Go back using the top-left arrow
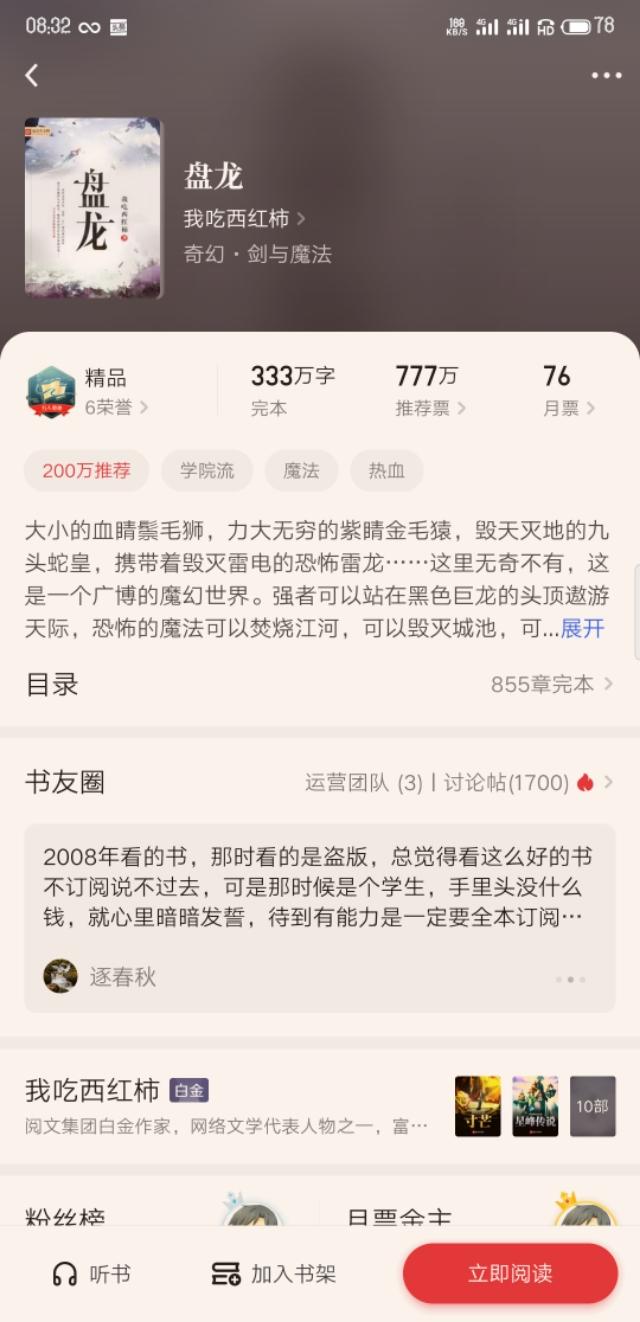The image size is (640, 1322). click(x=32, y=75)
